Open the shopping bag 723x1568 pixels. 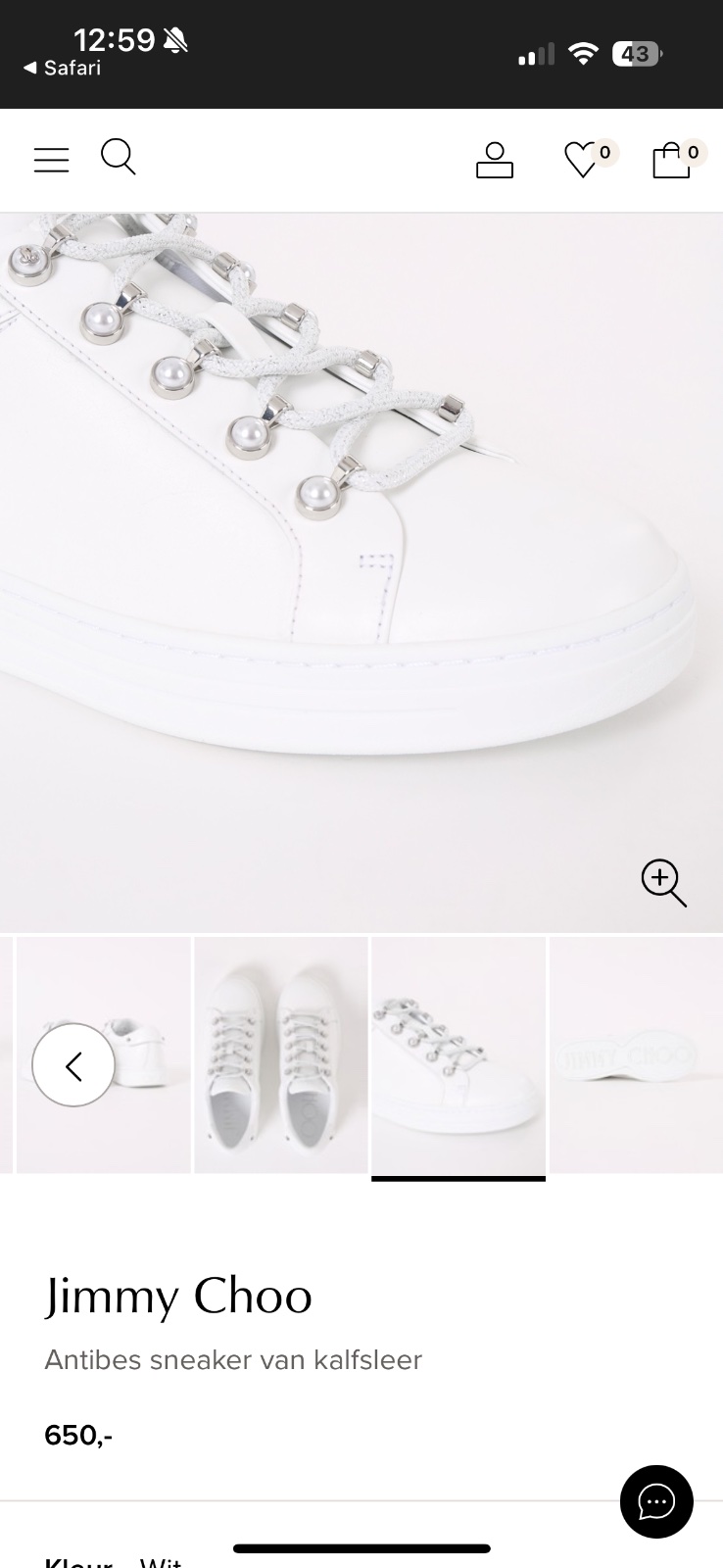click(x=672, y=160)
